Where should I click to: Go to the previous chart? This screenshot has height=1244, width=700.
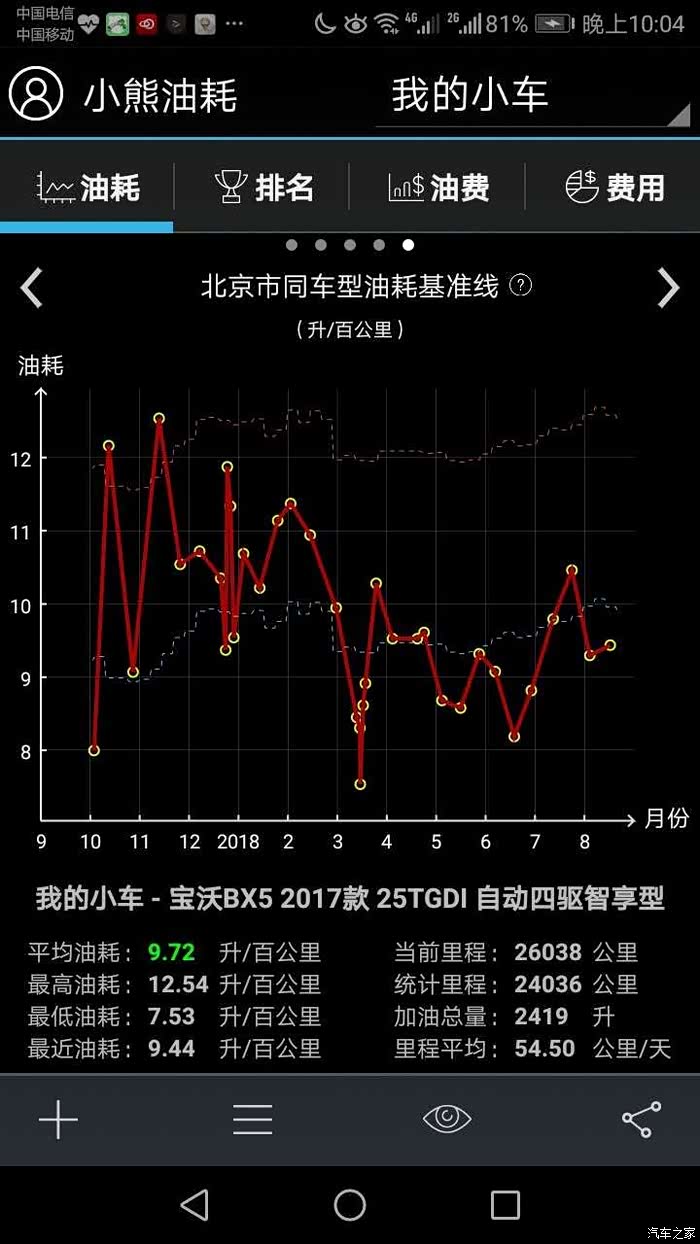tap(32, 288)
